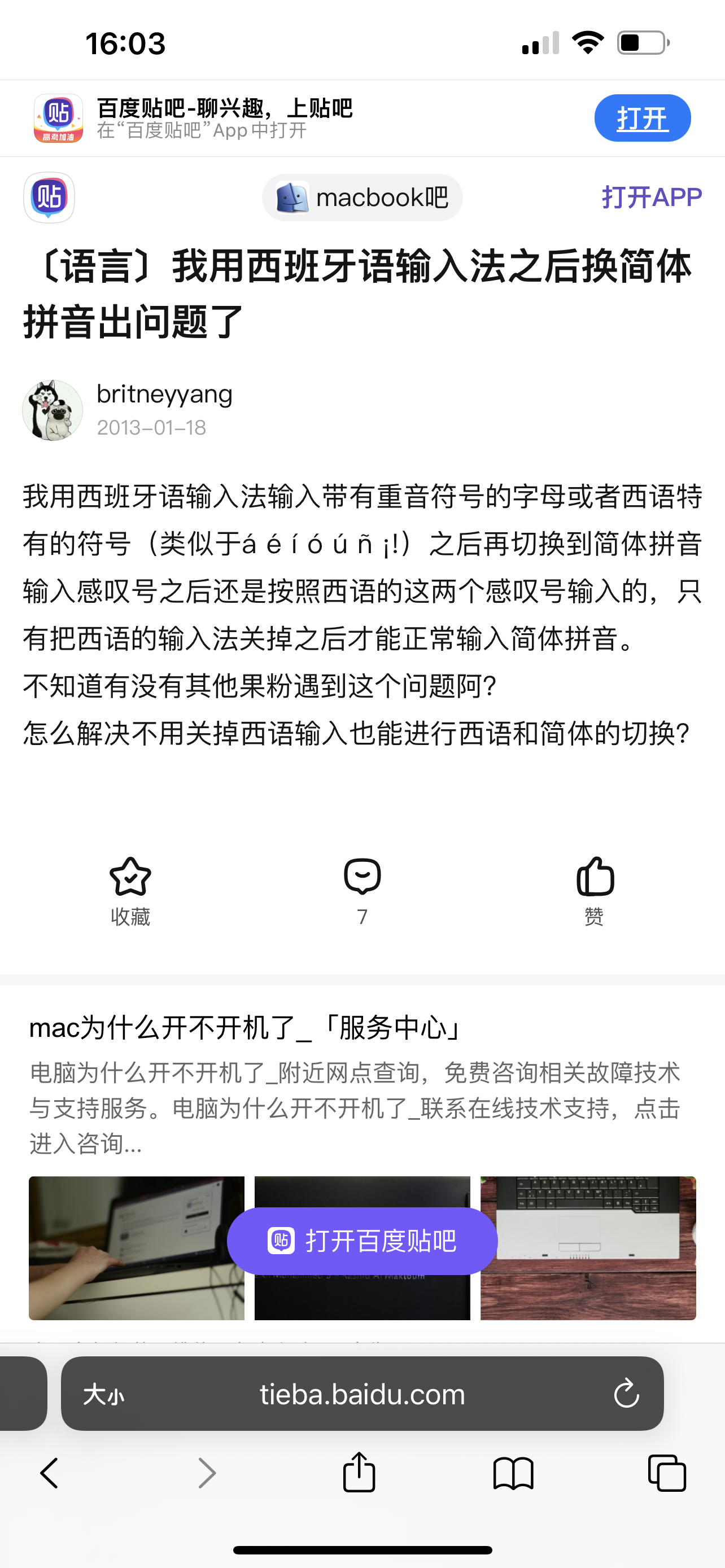Go back to the previous page
725x1568 pixels.
[50, 1473]
